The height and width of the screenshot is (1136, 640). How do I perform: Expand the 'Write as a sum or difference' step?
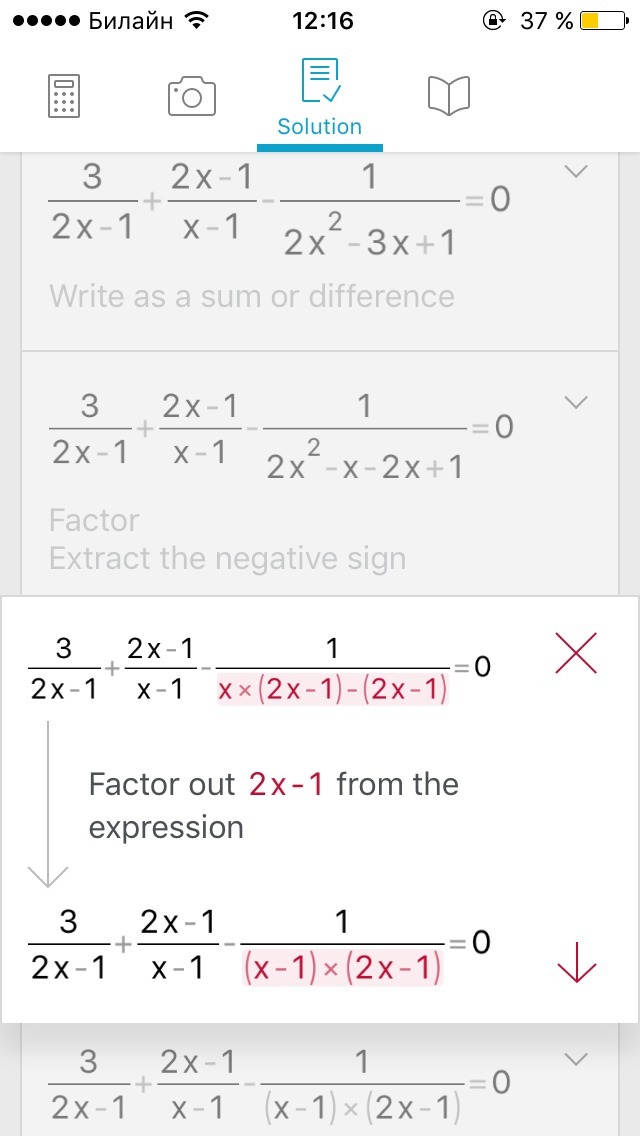point(575,172)
